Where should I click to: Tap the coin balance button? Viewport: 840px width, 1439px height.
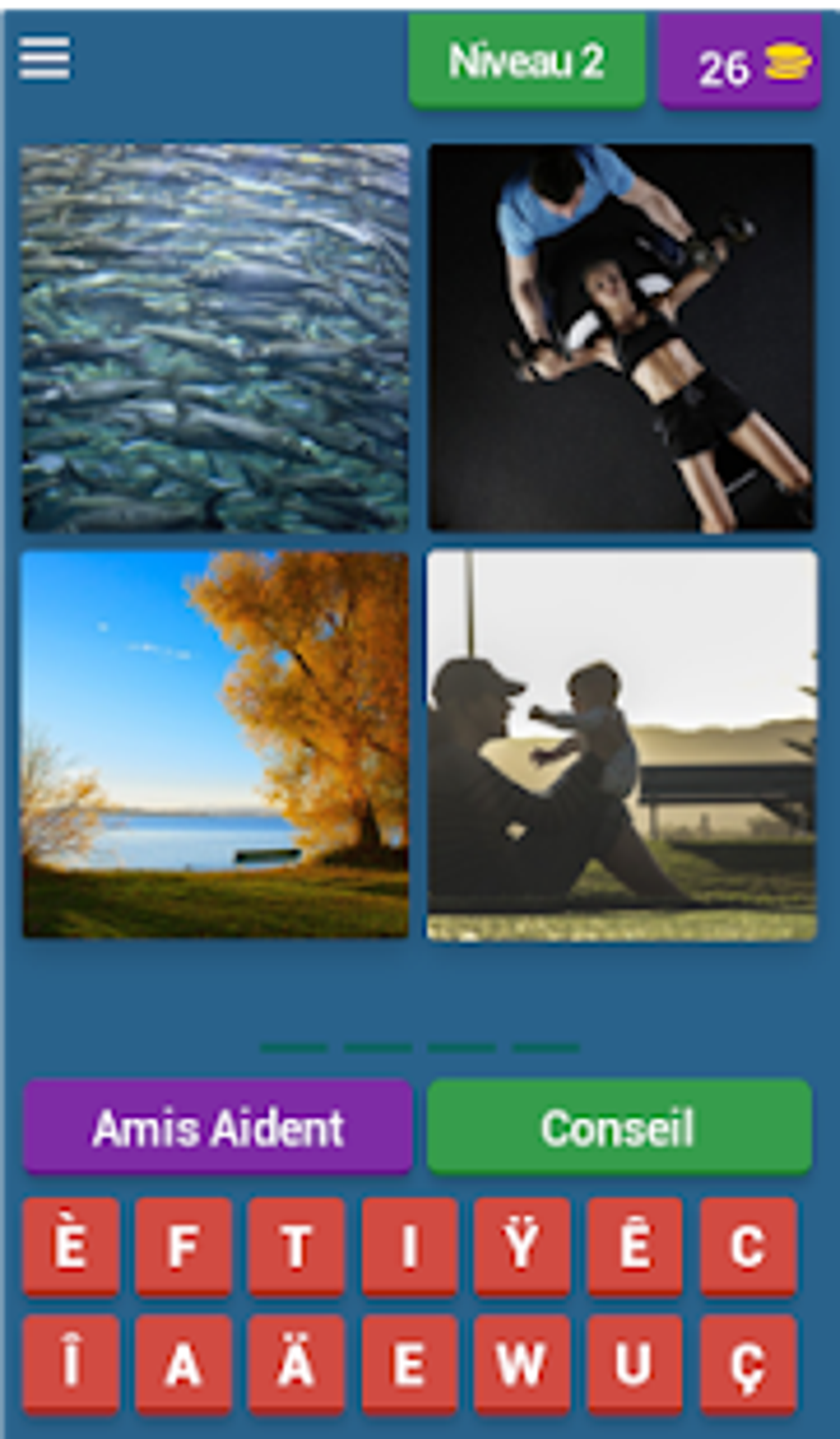[x=740, y=63]
